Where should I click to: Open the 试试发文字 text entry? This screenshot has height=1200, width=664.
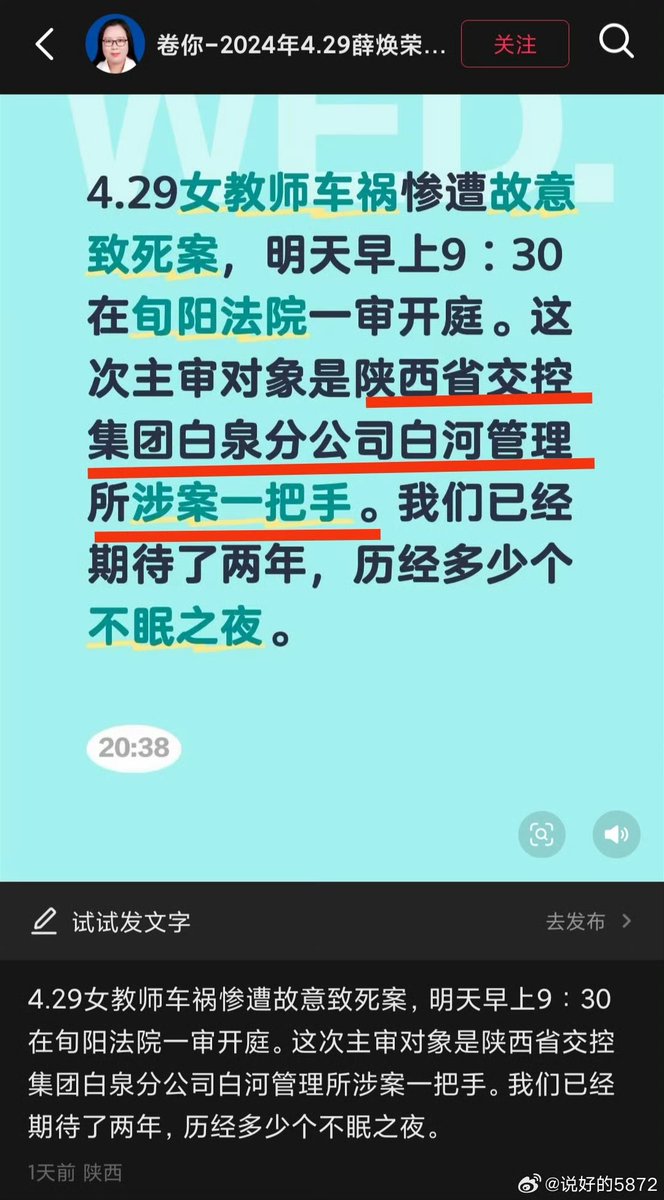coord(130,921)
